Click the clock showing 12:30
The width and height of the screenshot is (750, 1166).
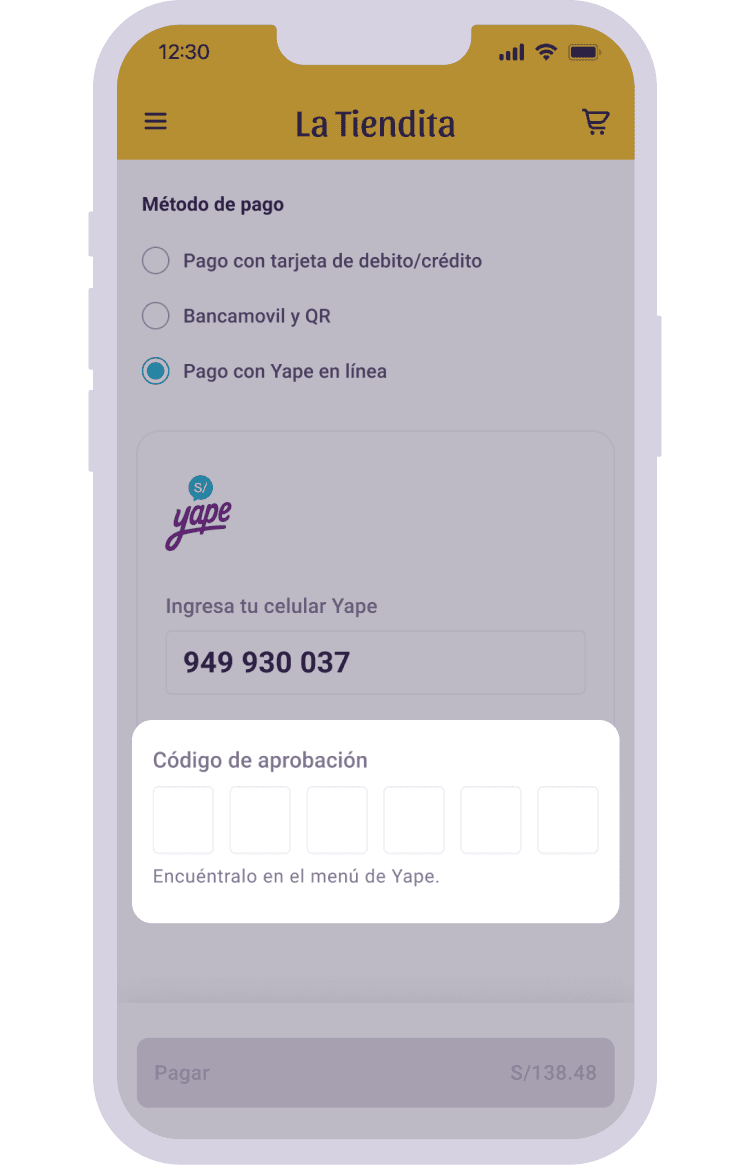click(x=187, y=52)
